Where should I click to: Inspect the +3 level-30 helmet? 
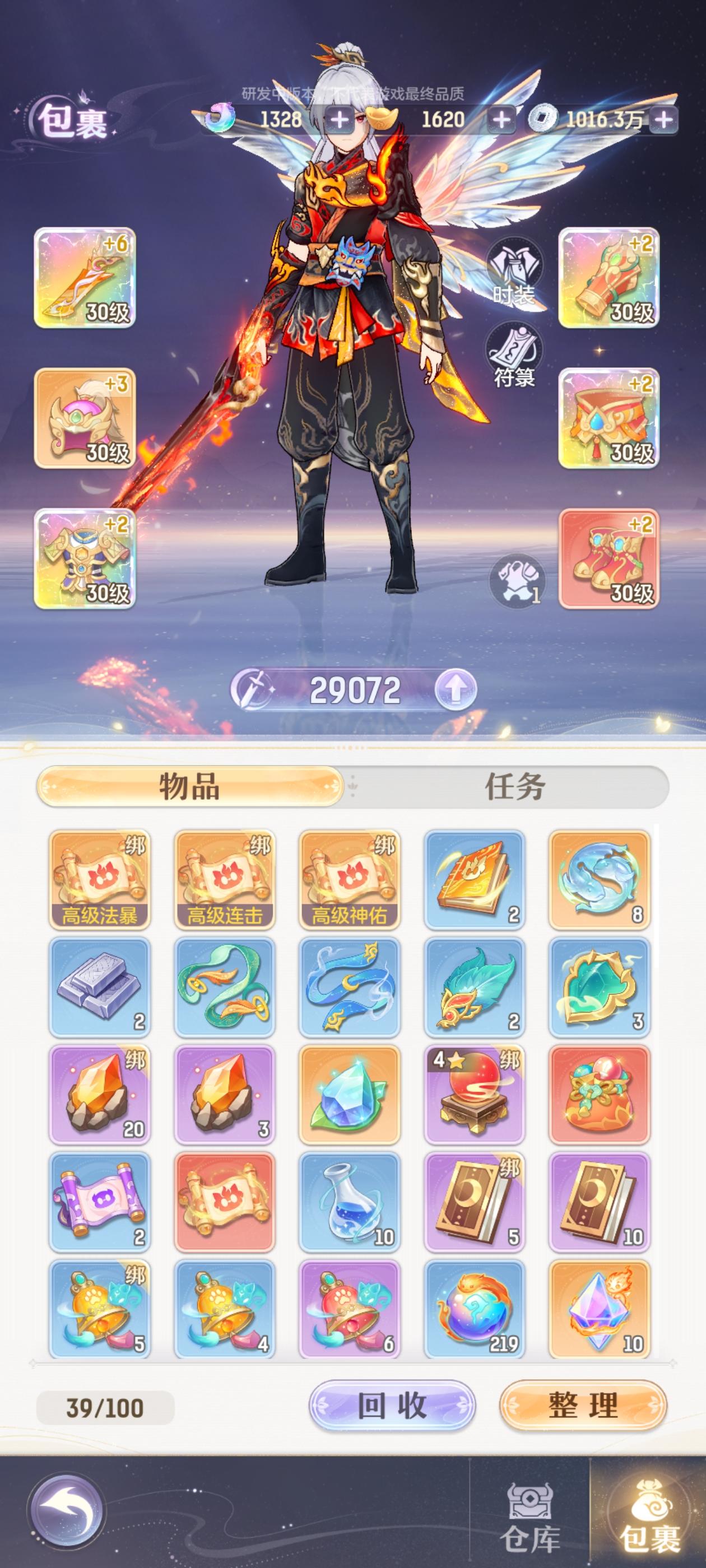coord(84,418)
